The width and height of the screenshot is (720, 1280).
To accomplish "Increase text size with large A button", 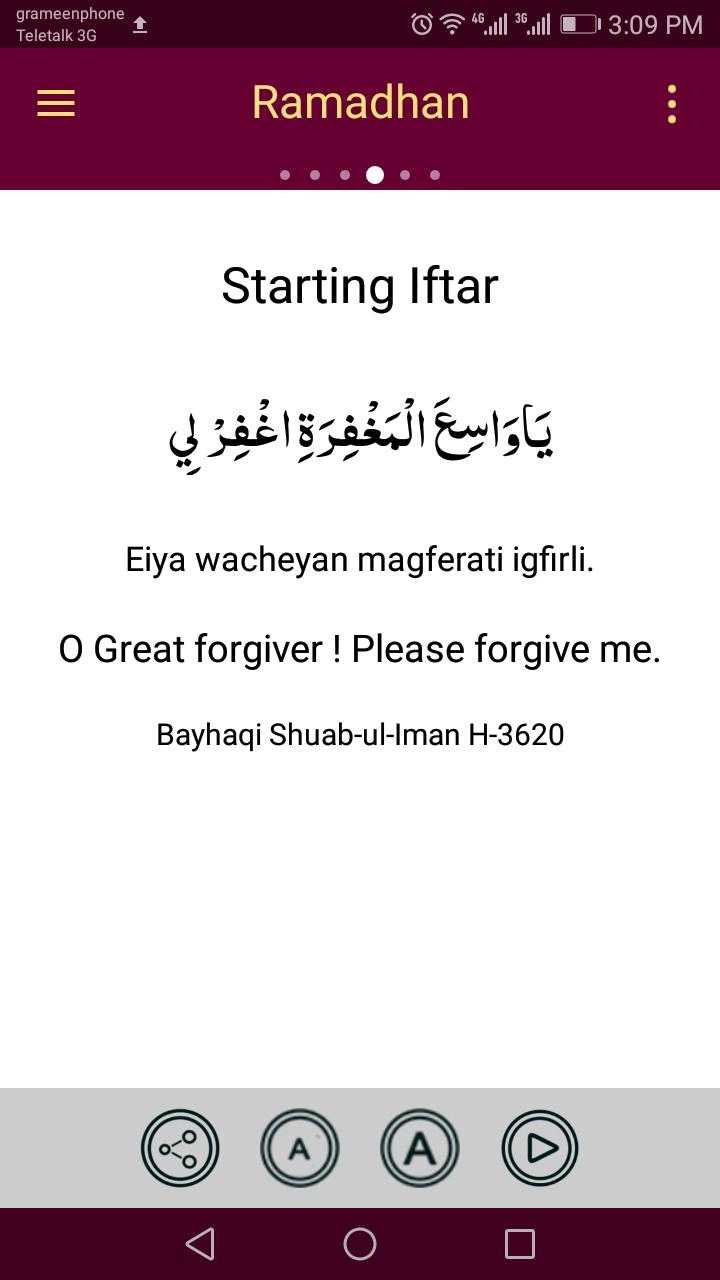I will tap(420, 1148).
